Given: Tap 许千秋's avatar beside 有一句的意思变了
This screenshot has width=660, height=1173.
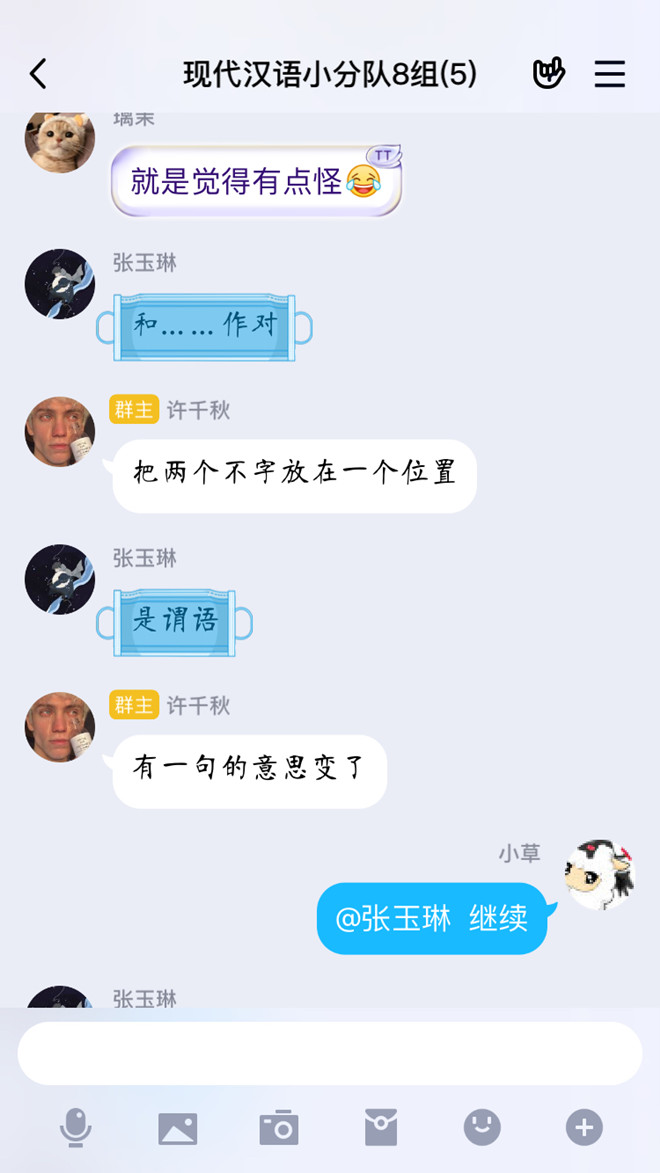Looking at the screenshot, I should click(60, 727).
